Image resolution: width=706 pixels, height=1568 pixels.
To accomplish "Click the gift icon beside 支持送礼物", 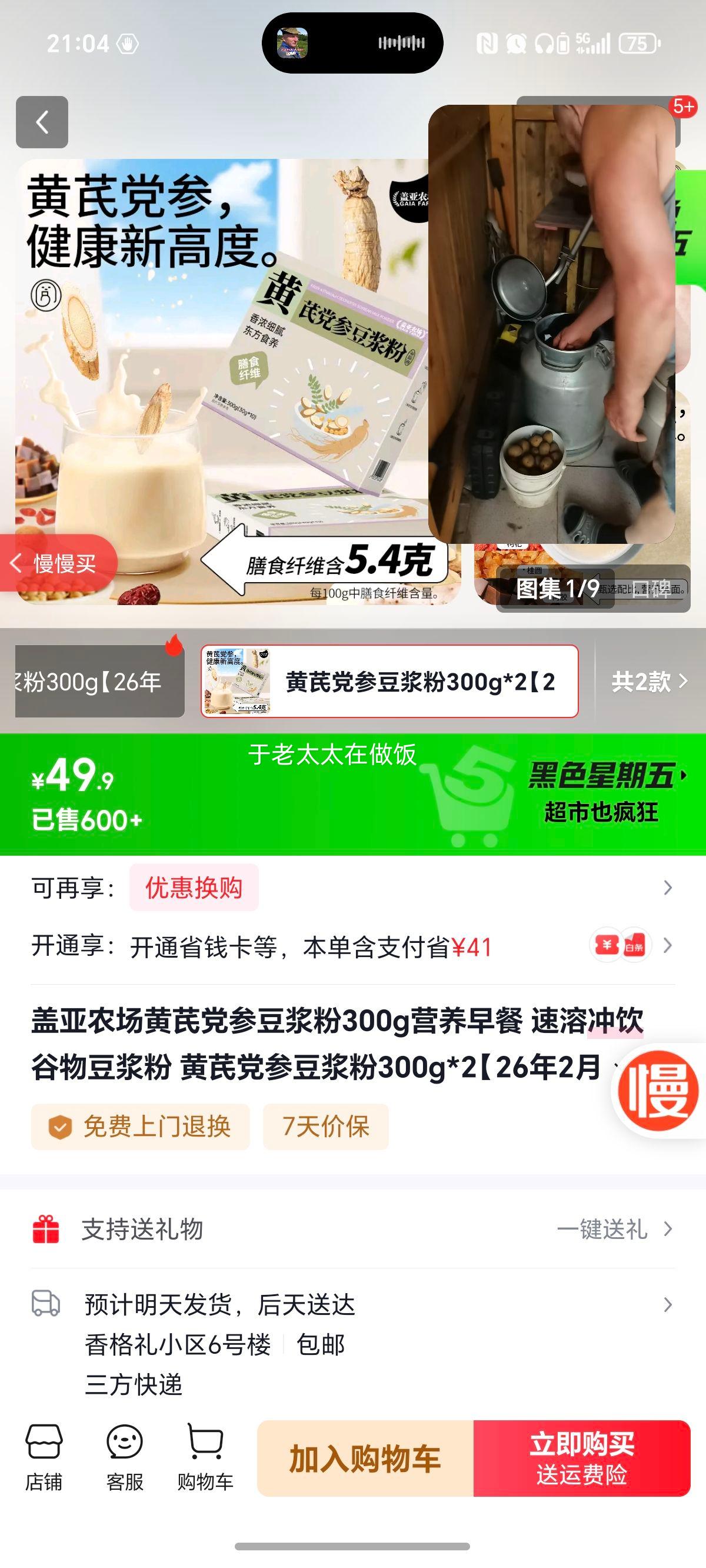I will (48, 1229).
